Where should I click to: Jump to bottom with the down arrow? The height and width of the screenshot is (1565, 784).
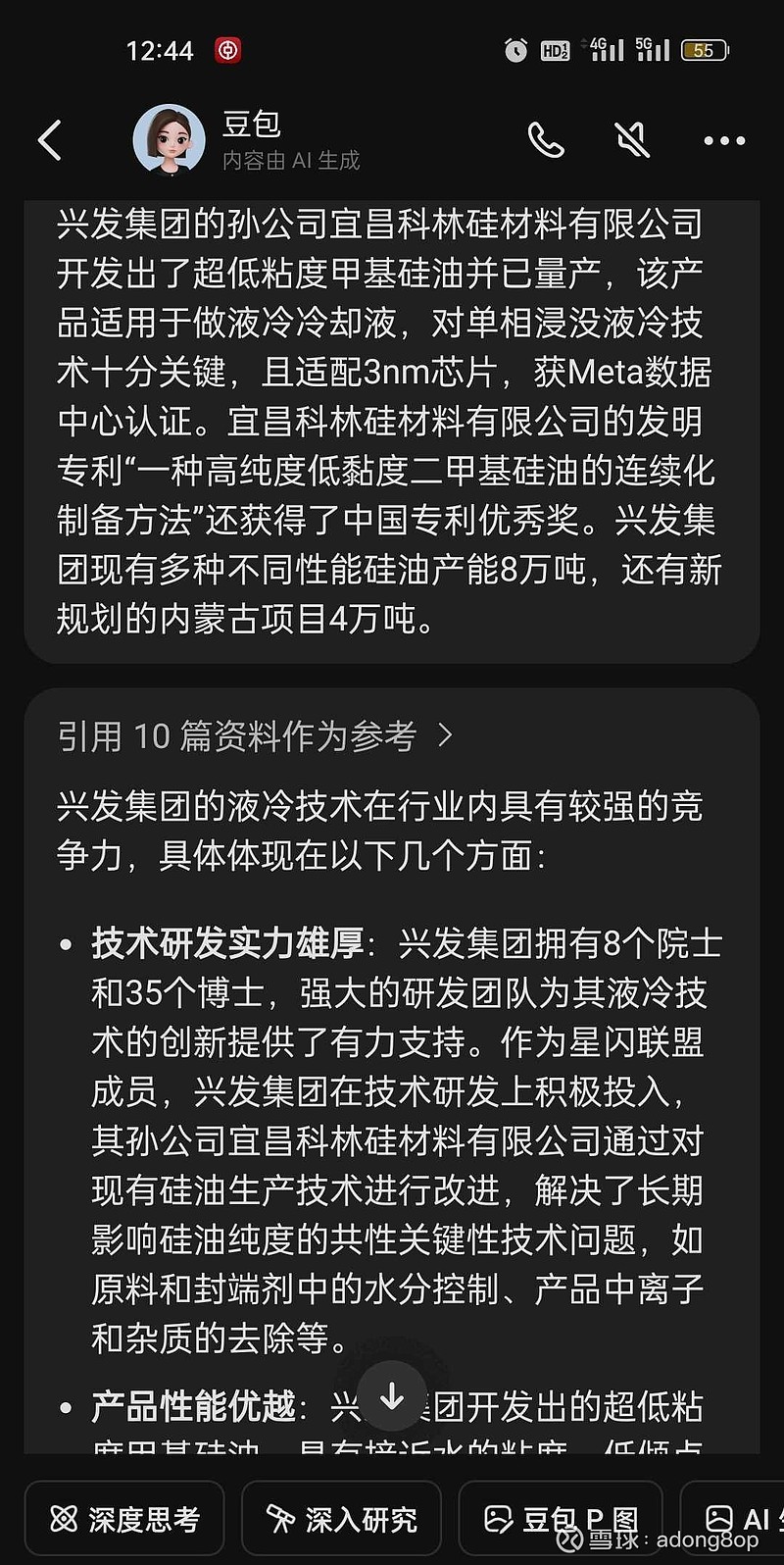(x=392, y=1396)
